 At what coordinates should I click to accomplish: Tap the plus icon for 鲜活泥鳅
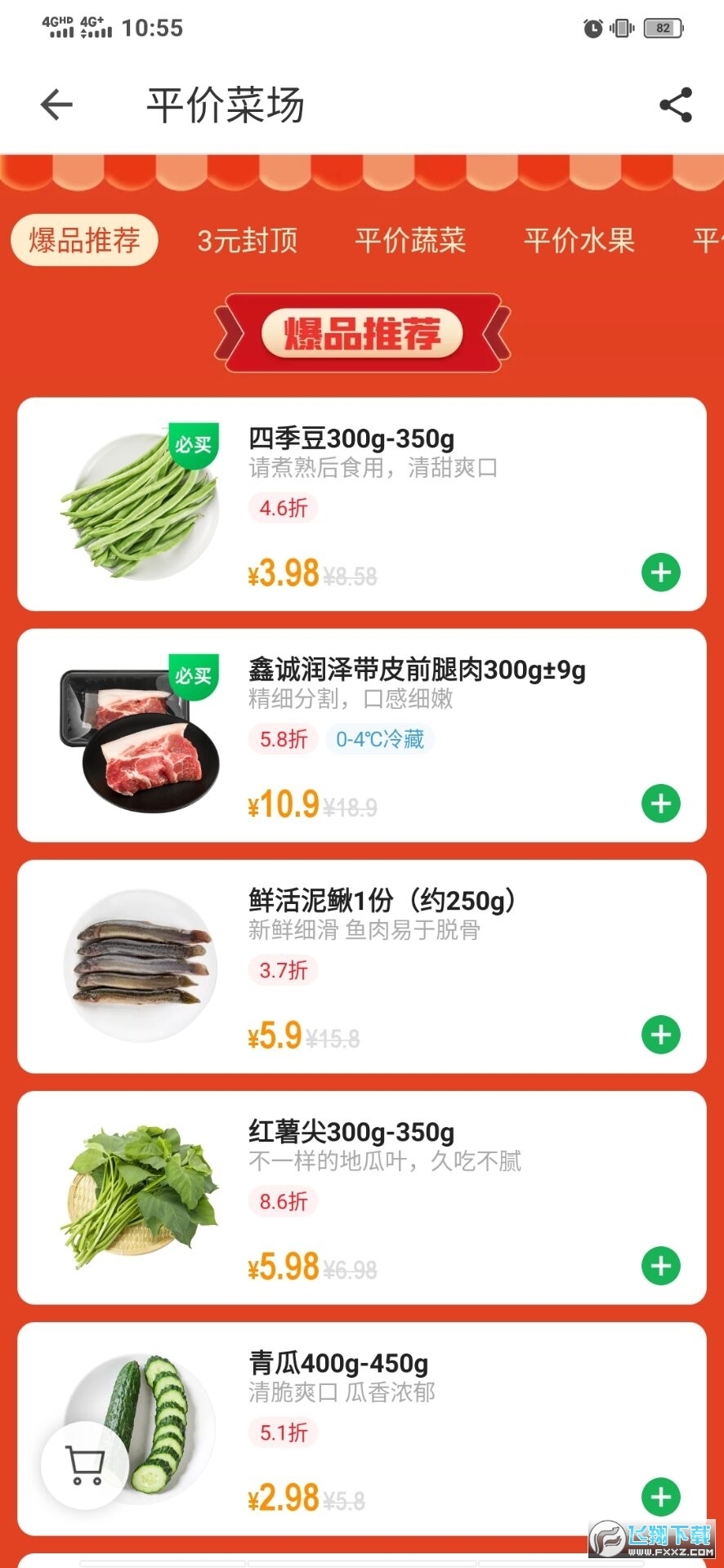pos(660,1035)
